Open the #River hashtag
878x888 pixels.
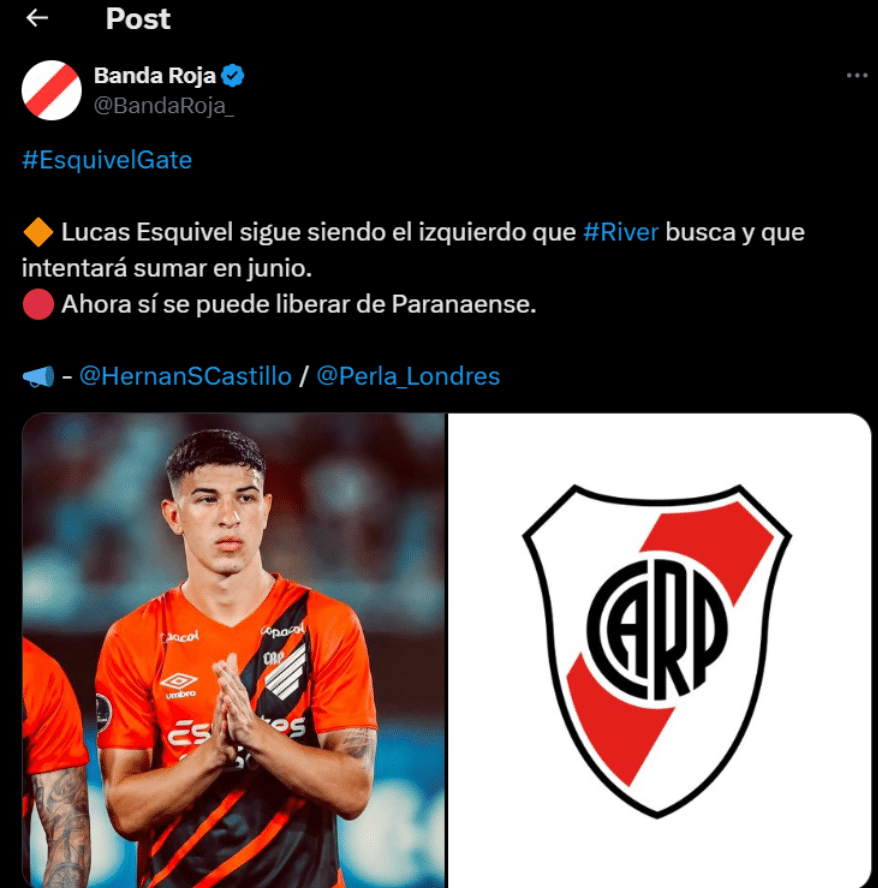pos(621,233)
